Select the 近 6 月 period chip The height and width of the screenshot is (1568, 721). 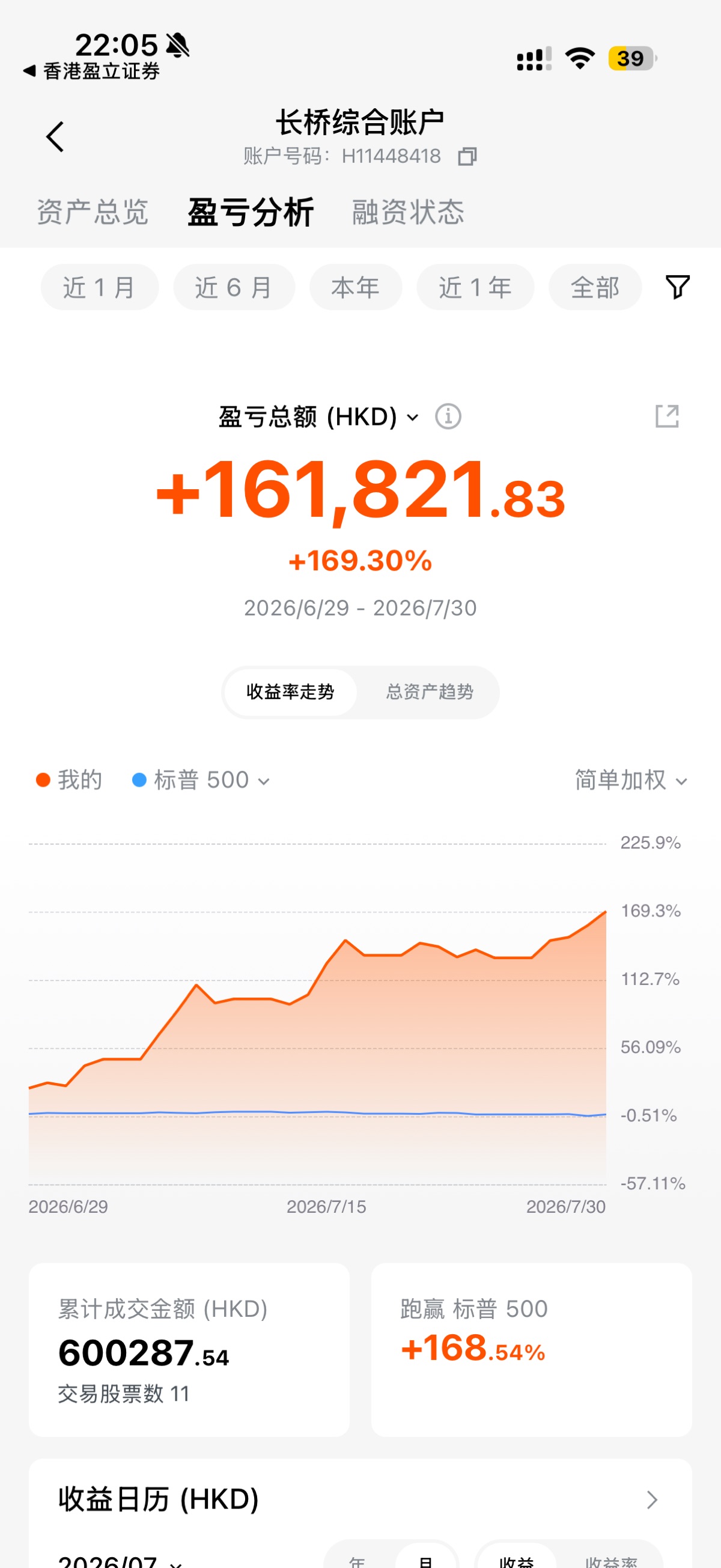tap(234, 287)
